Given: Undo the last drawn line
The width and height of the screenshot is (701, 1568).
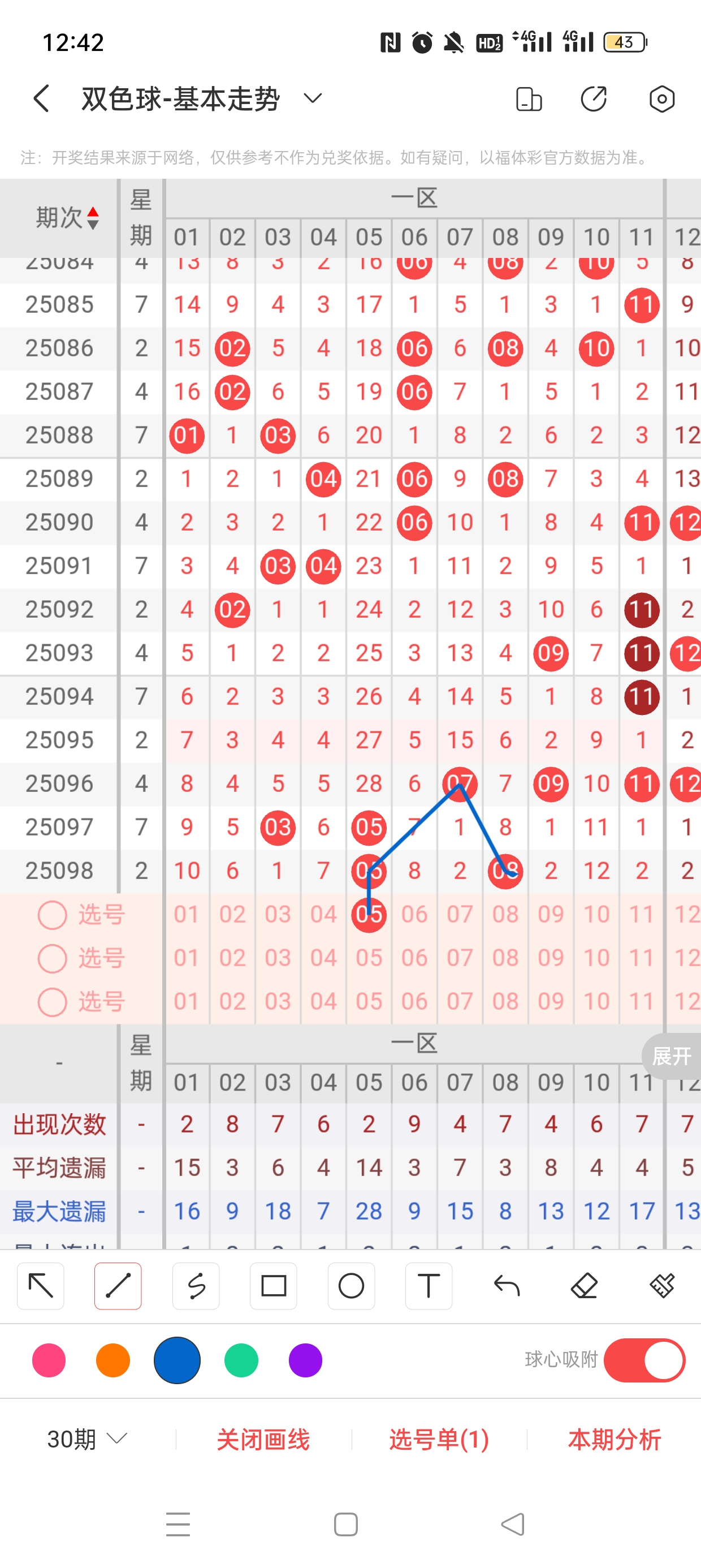Looking at the screenshot, I should [x=507, y=1286].
